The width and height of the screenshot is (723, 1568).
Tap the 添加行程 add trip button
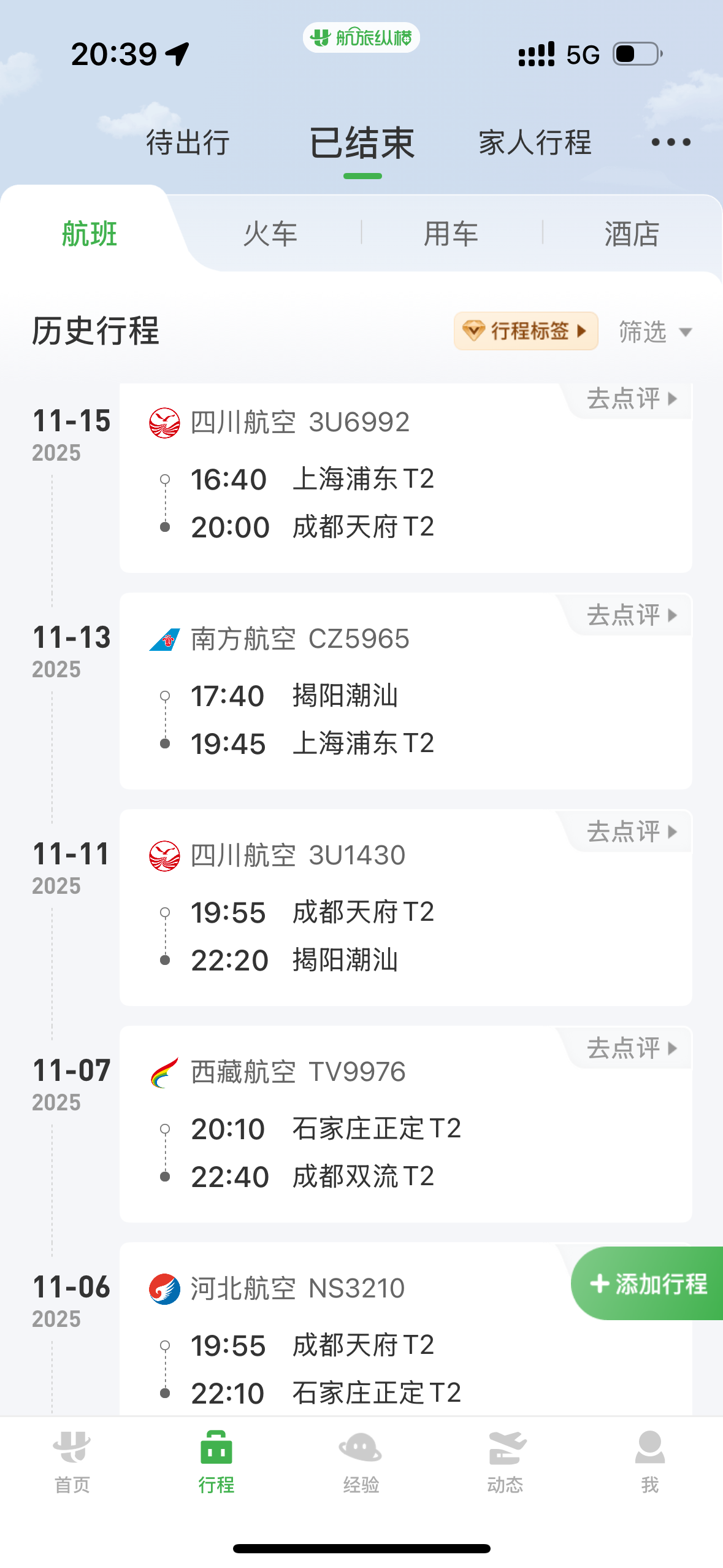tap(648, 1283)
